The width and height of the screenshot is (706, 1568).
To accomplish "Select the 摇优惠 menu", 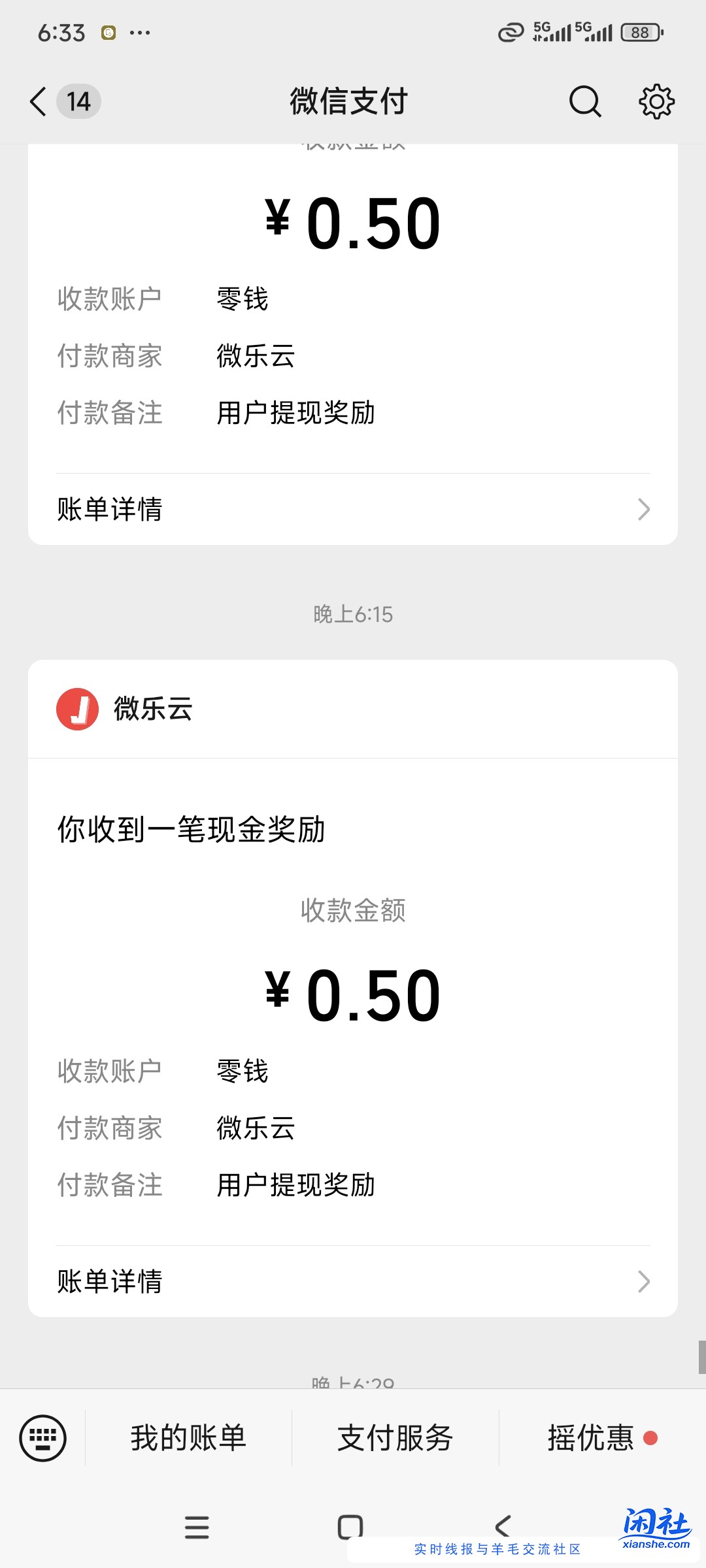I will pyautogui.click(x=591, y=1438).
